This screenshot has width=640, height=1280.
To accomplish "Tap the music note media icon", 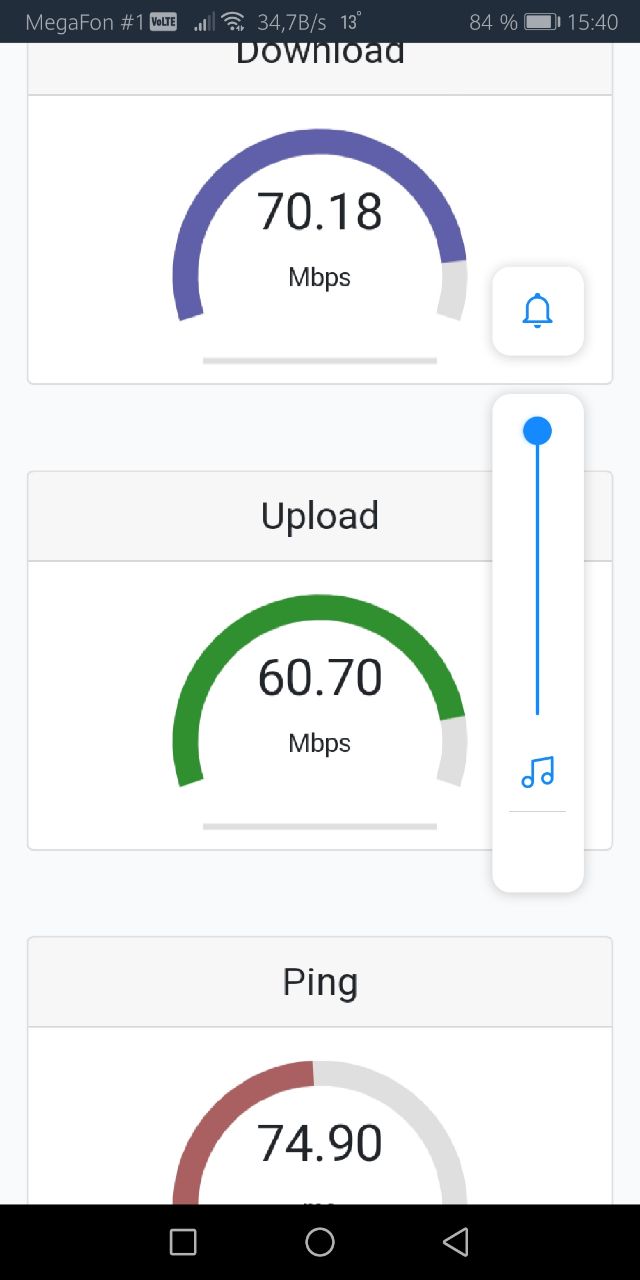I will click(x=538, y=772).
